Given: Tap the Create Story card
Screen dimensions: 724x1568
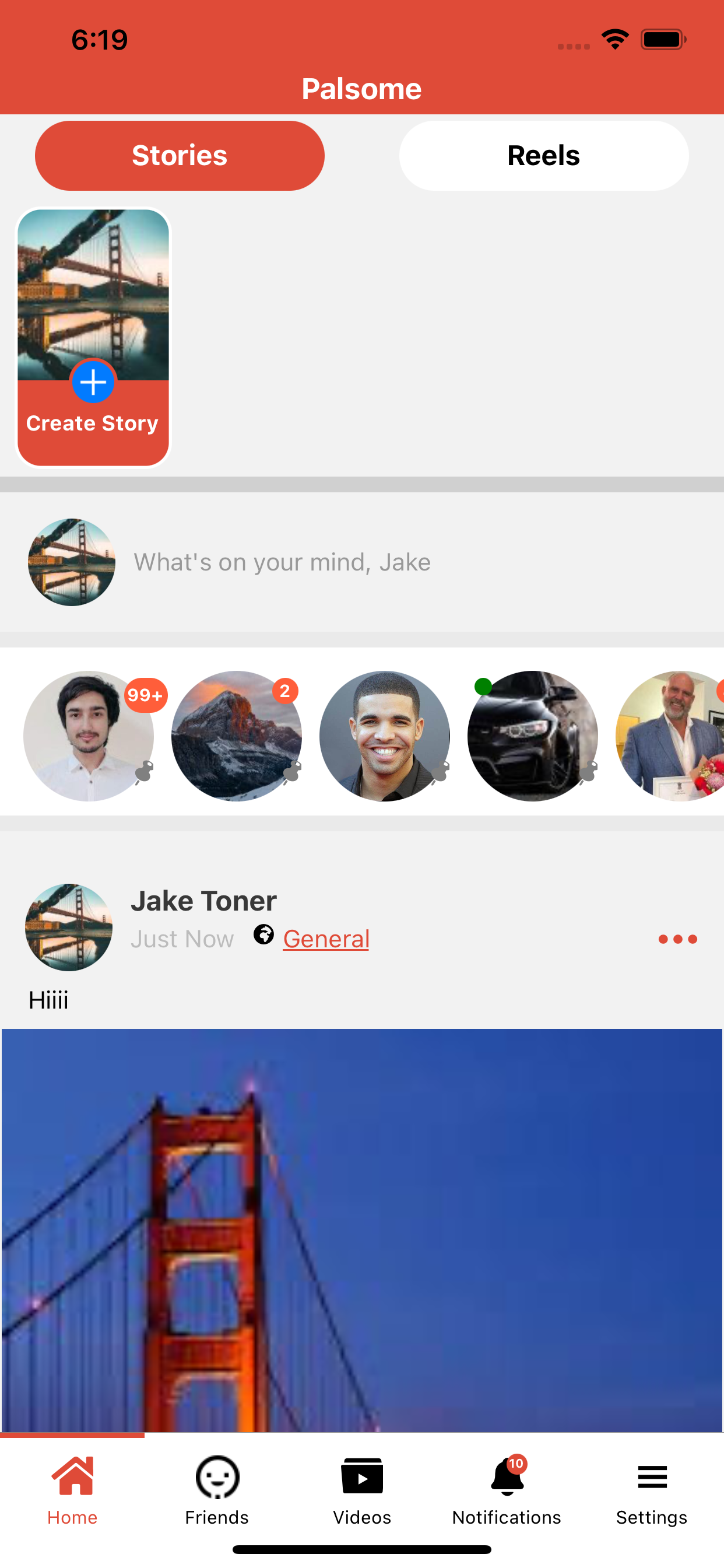Looking at the screenshot, I should 93,338.
